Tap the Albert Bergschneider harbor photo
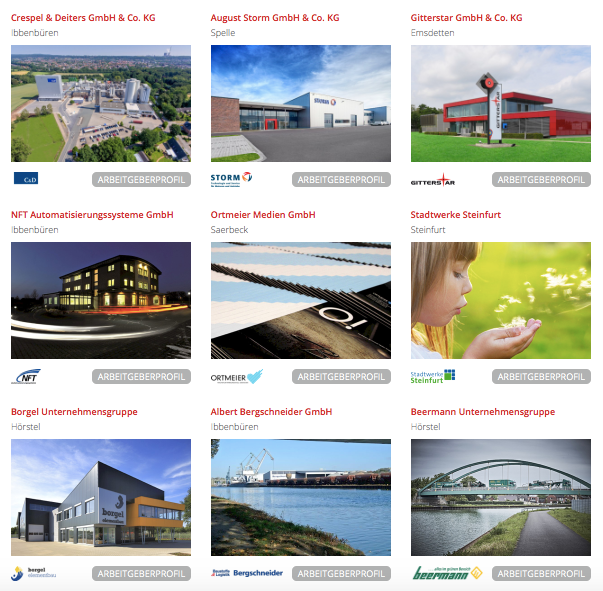Viewport: 603px width, 591px height. tap(301, 497)
